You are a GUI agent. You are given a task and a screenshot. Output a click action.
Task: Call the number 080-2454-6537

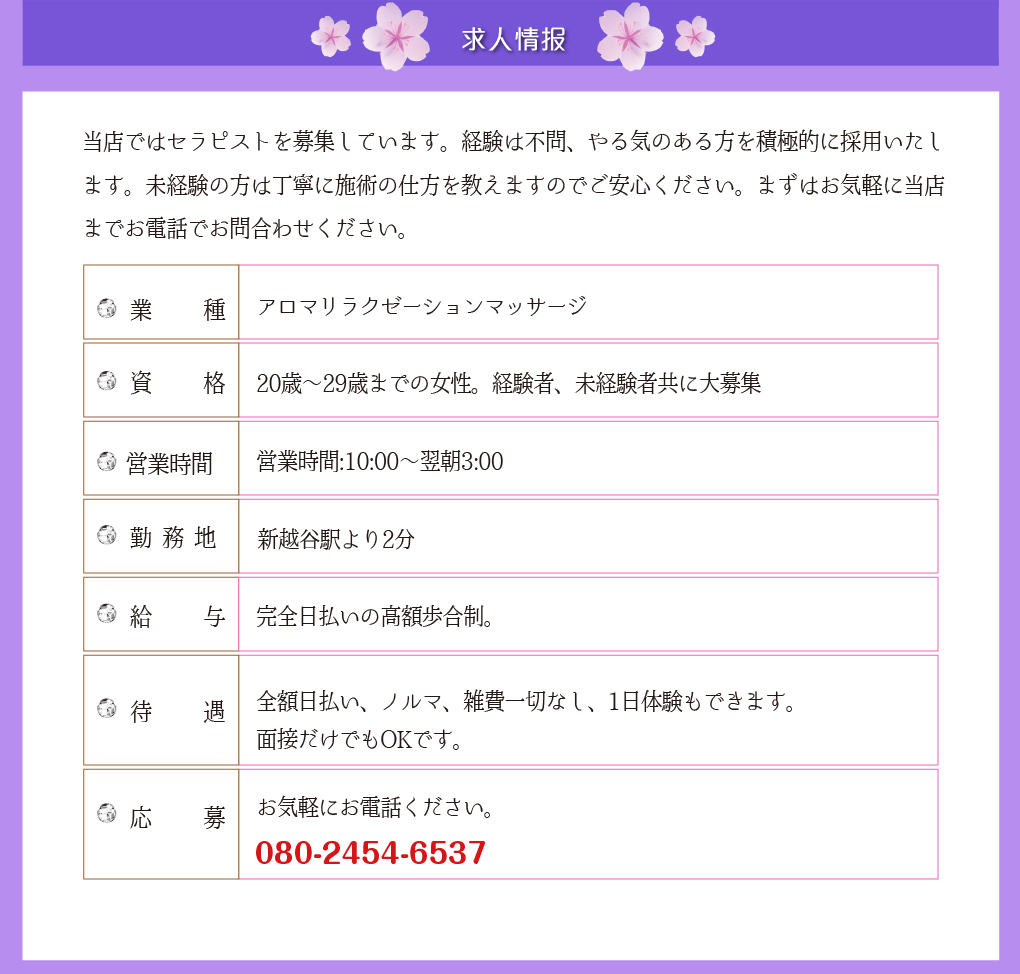tap(371, 853)
